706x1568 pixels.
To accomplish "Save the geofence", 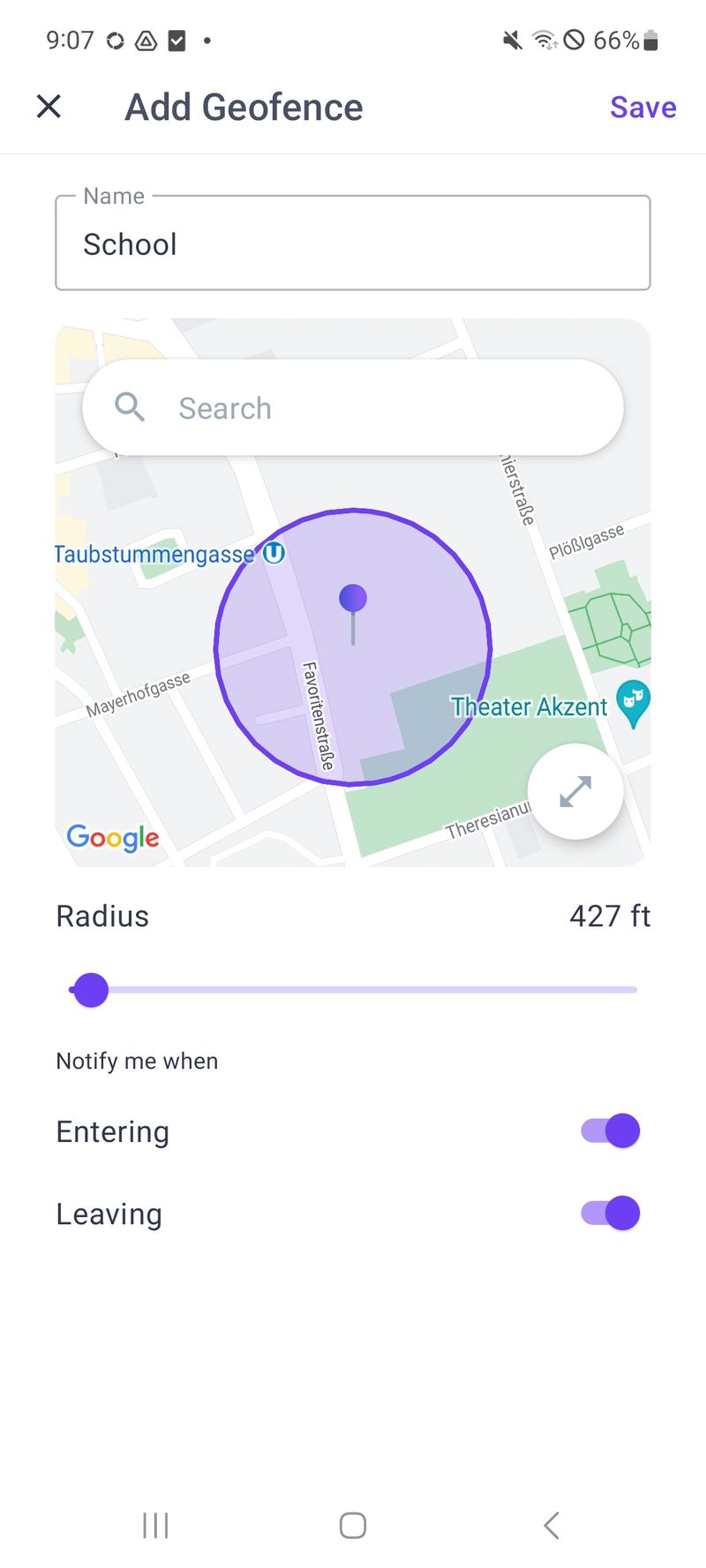I will [x=642, y=108].
